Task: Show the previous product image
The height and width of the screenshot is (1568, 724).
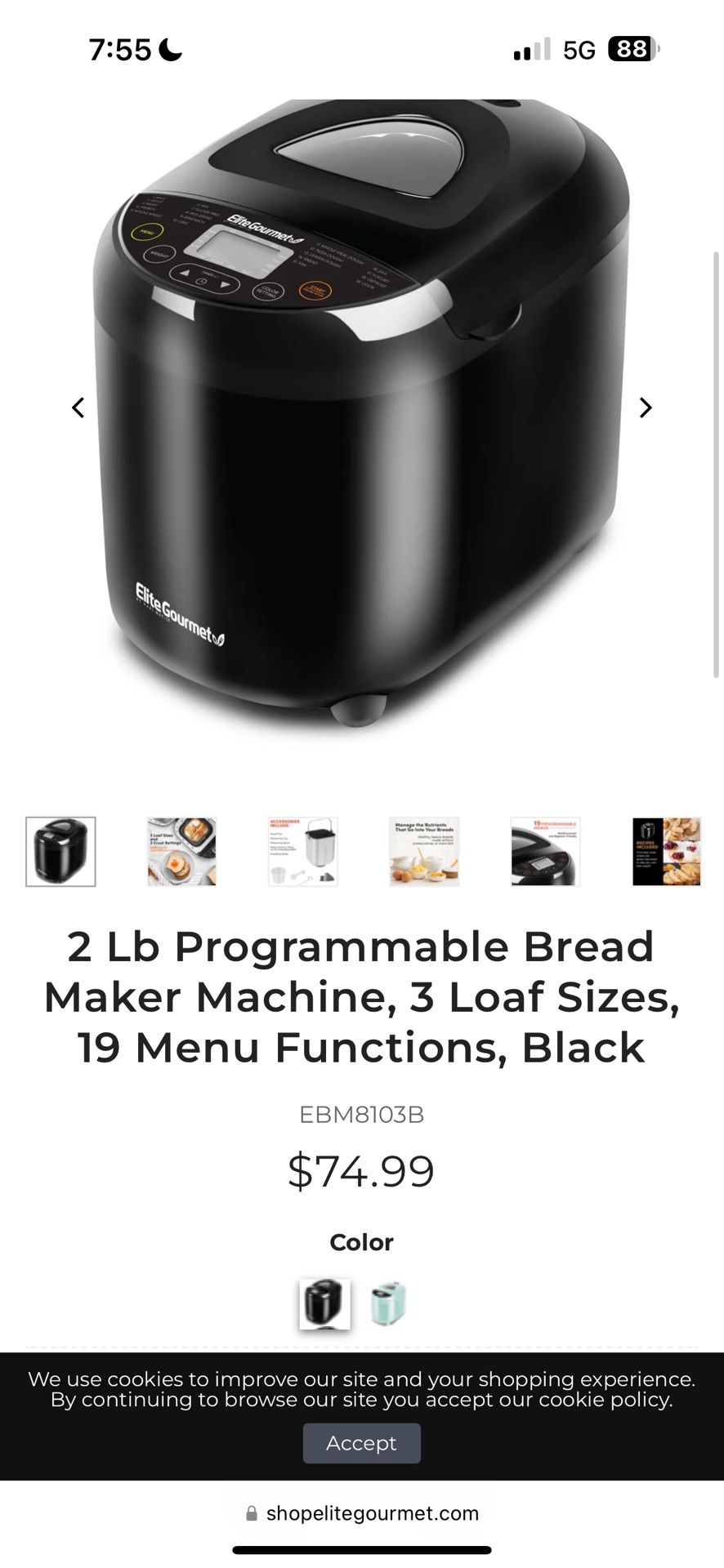Action: [x=78, y=408]
